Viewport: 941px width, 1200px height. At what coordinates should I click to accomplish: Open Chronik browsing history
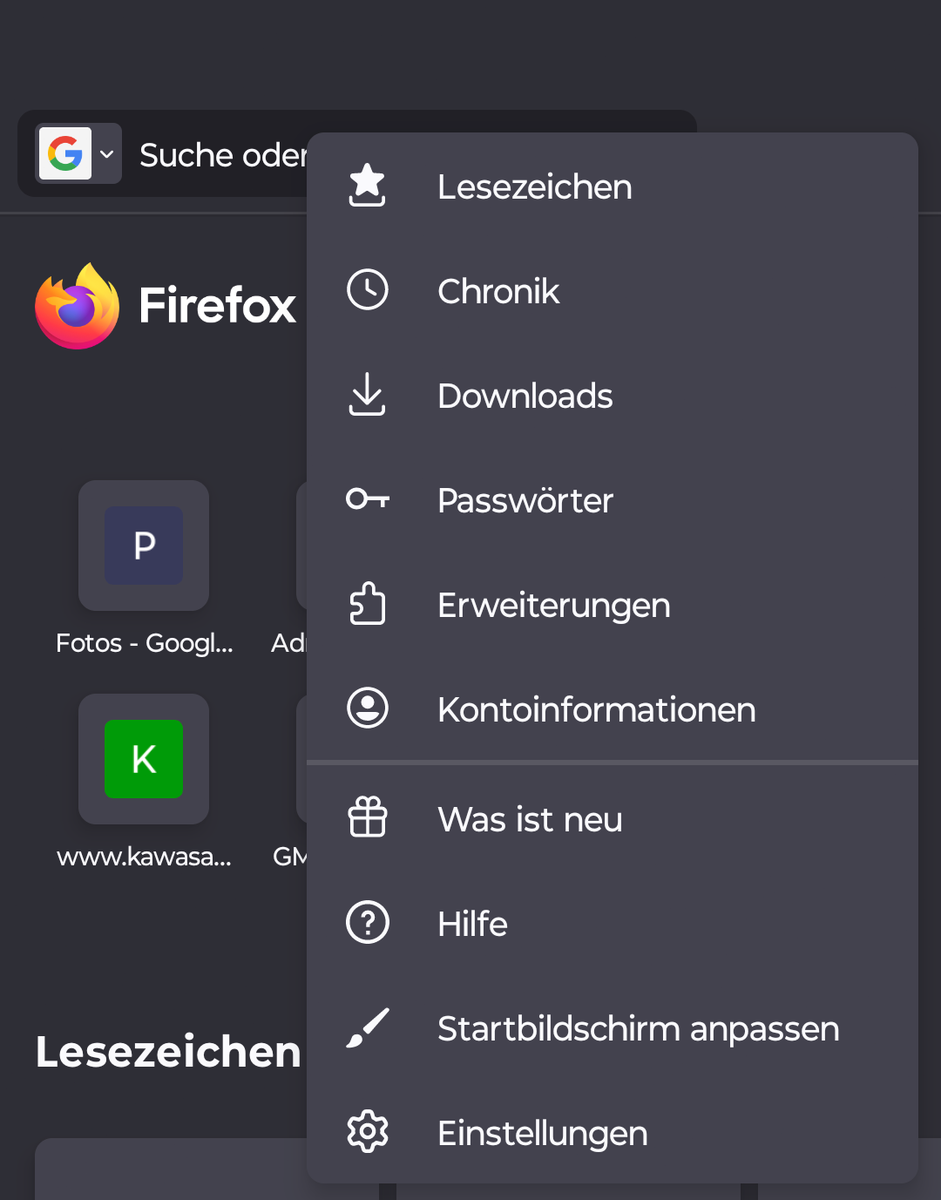pos(498,292)
